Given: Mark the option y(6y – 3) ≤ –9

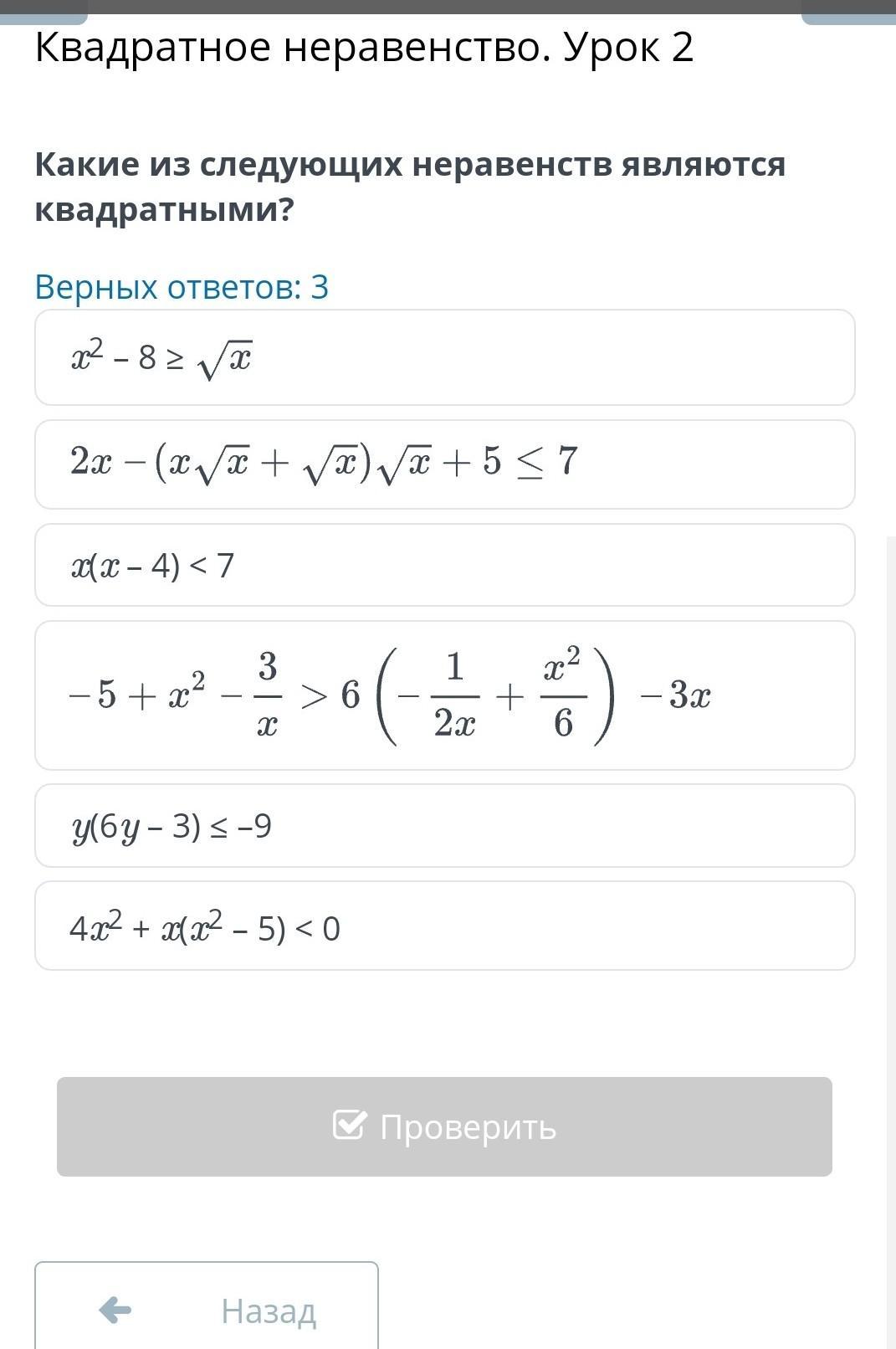Looking at the screenshot, I should pos(444,826).
